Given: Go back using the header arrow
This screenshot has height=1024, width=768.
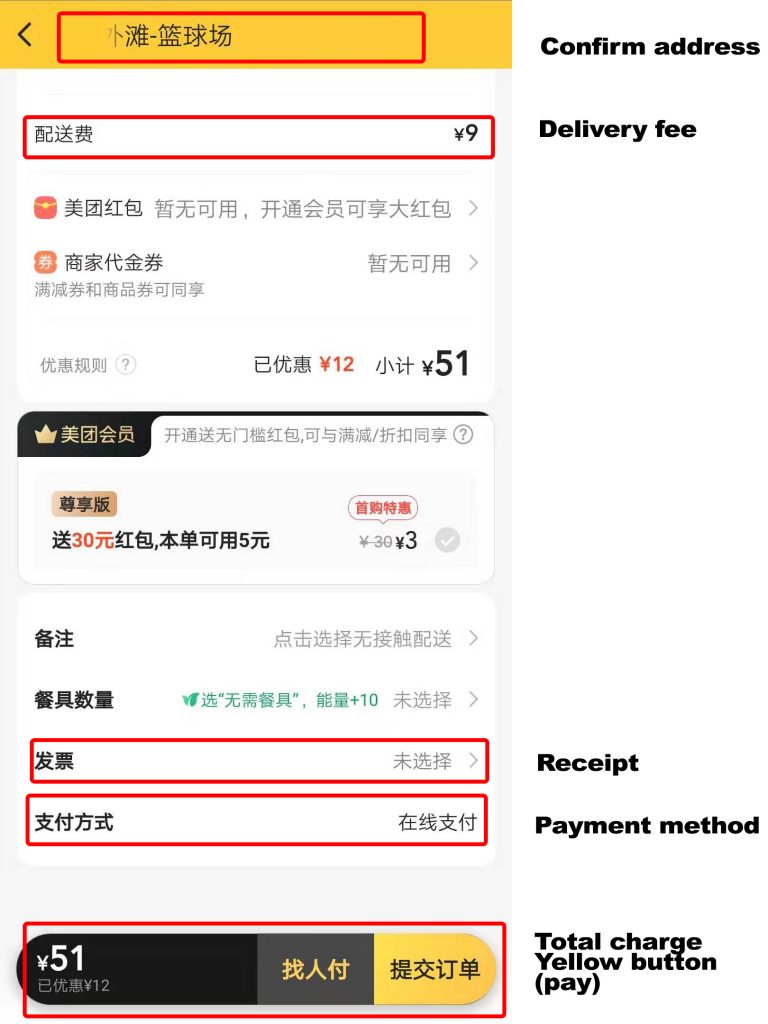Looking at the screenshot, I should click(25, 35).
